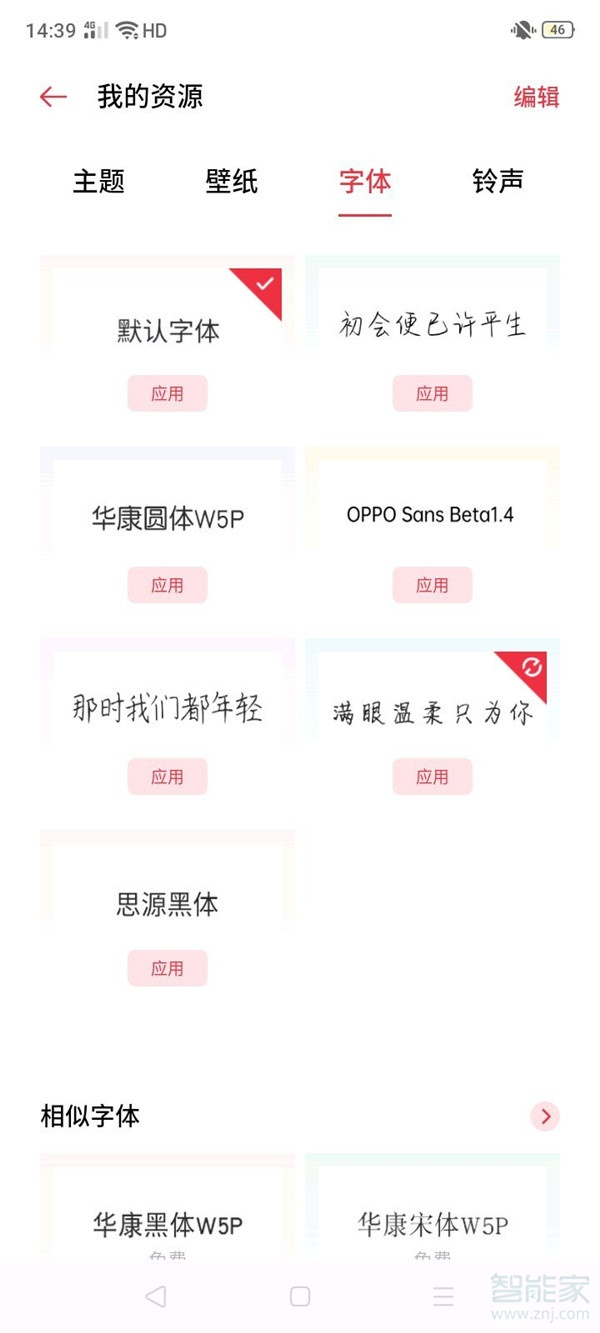Viewport: 600px width, 1333px height.
Task: Apply the 思源黑体 font
Action: click(x=167, y=968)
